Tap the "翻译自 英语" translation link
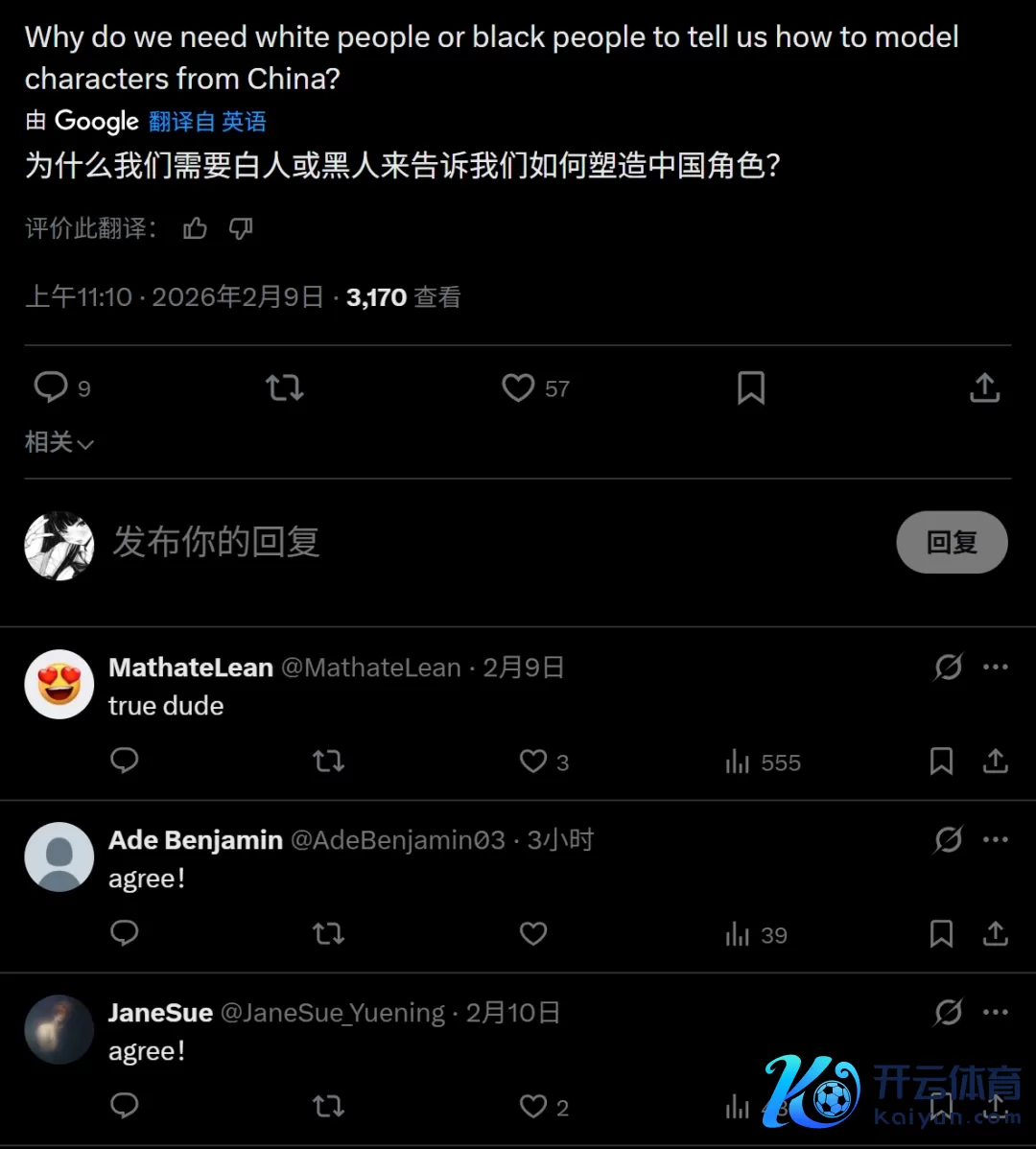 point(207,122)
